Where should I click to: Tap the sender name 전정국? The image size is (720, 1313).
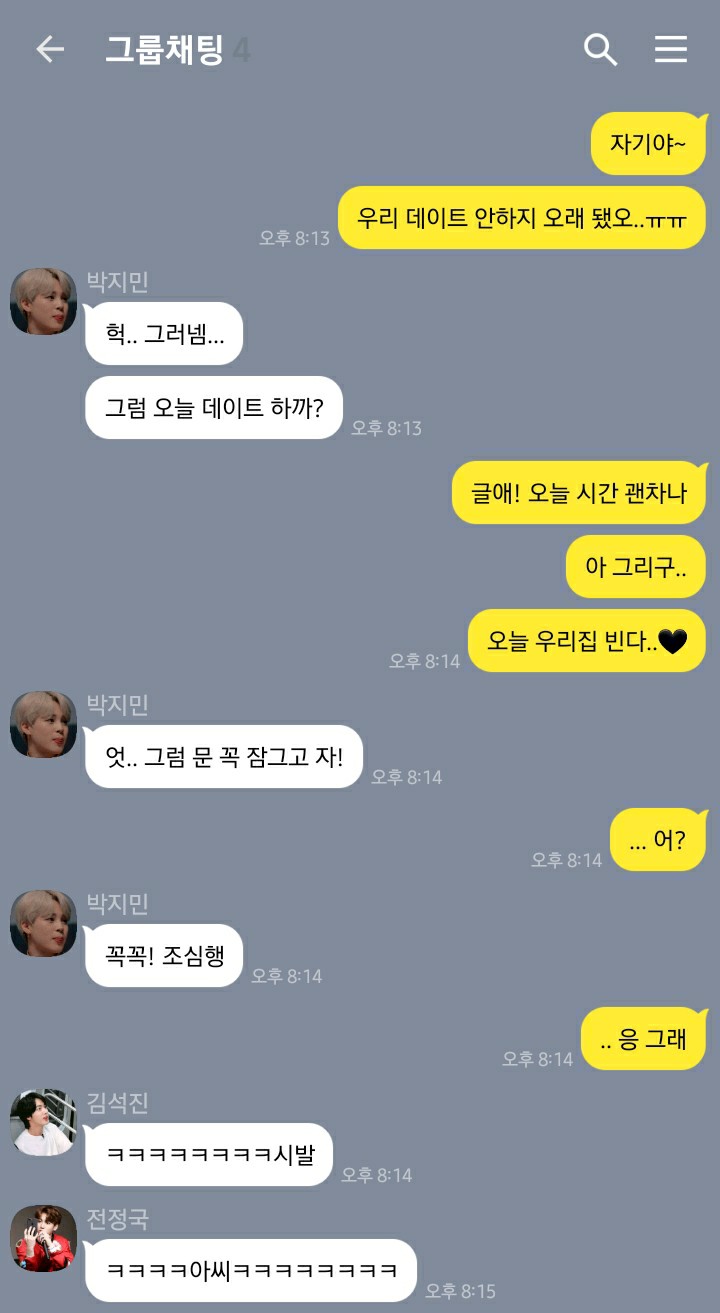point(116,1220)
